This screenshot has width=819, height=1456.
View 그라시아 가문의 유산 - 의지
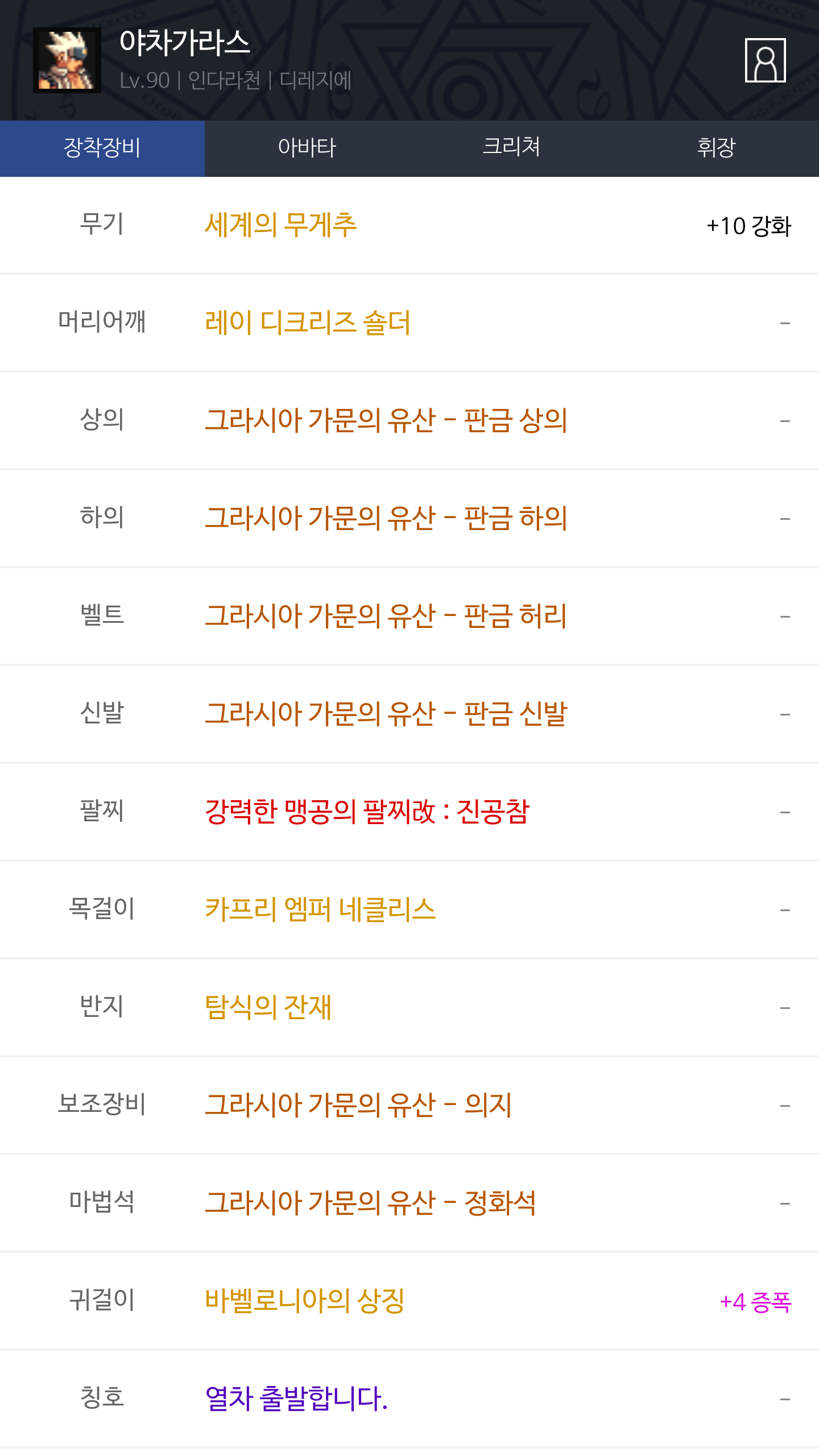[358, 1106]
